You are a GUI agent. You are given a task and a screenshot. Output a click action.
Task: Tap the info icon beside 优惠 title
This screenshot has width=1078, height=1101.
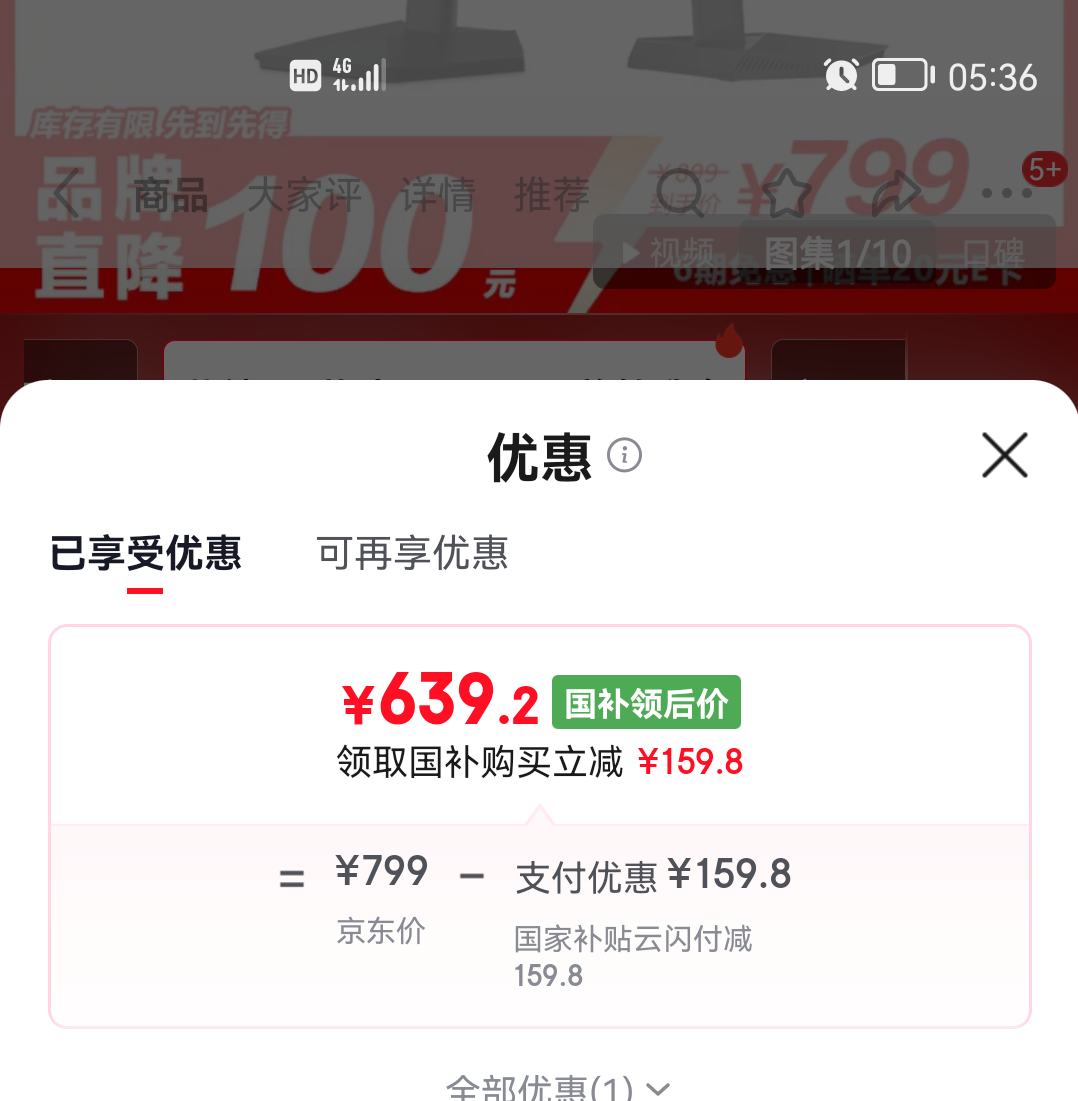coord(626,455)
